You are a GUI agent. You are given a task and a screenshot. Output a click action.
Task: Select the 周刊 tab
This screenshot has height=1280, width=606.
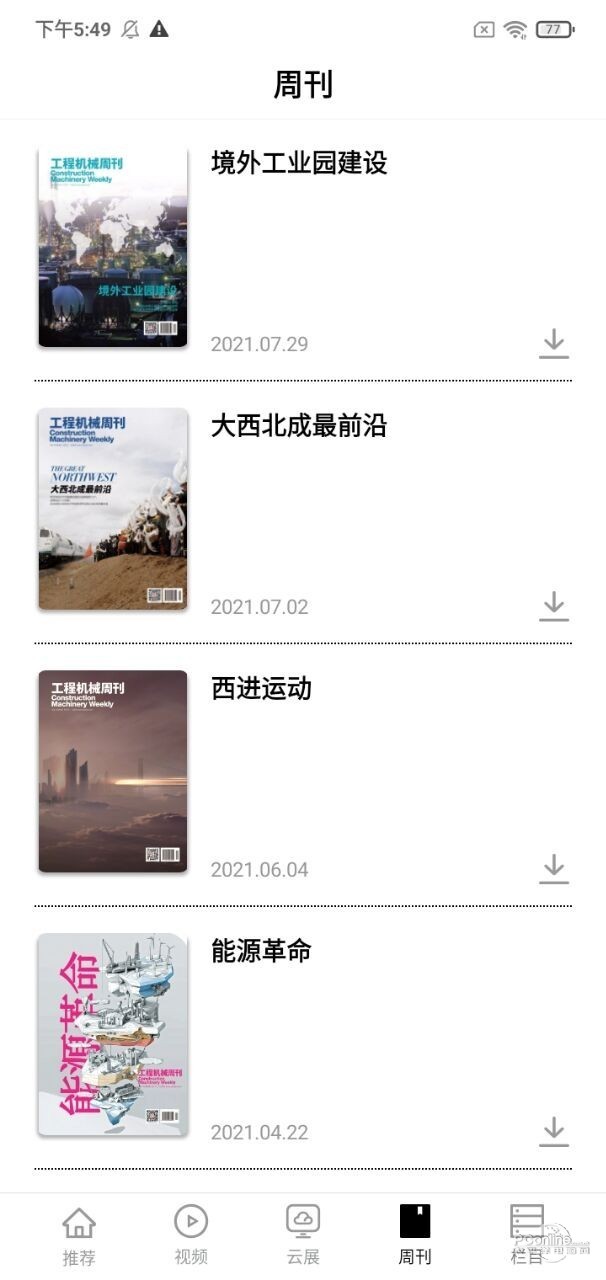(x=415, y=1235)
